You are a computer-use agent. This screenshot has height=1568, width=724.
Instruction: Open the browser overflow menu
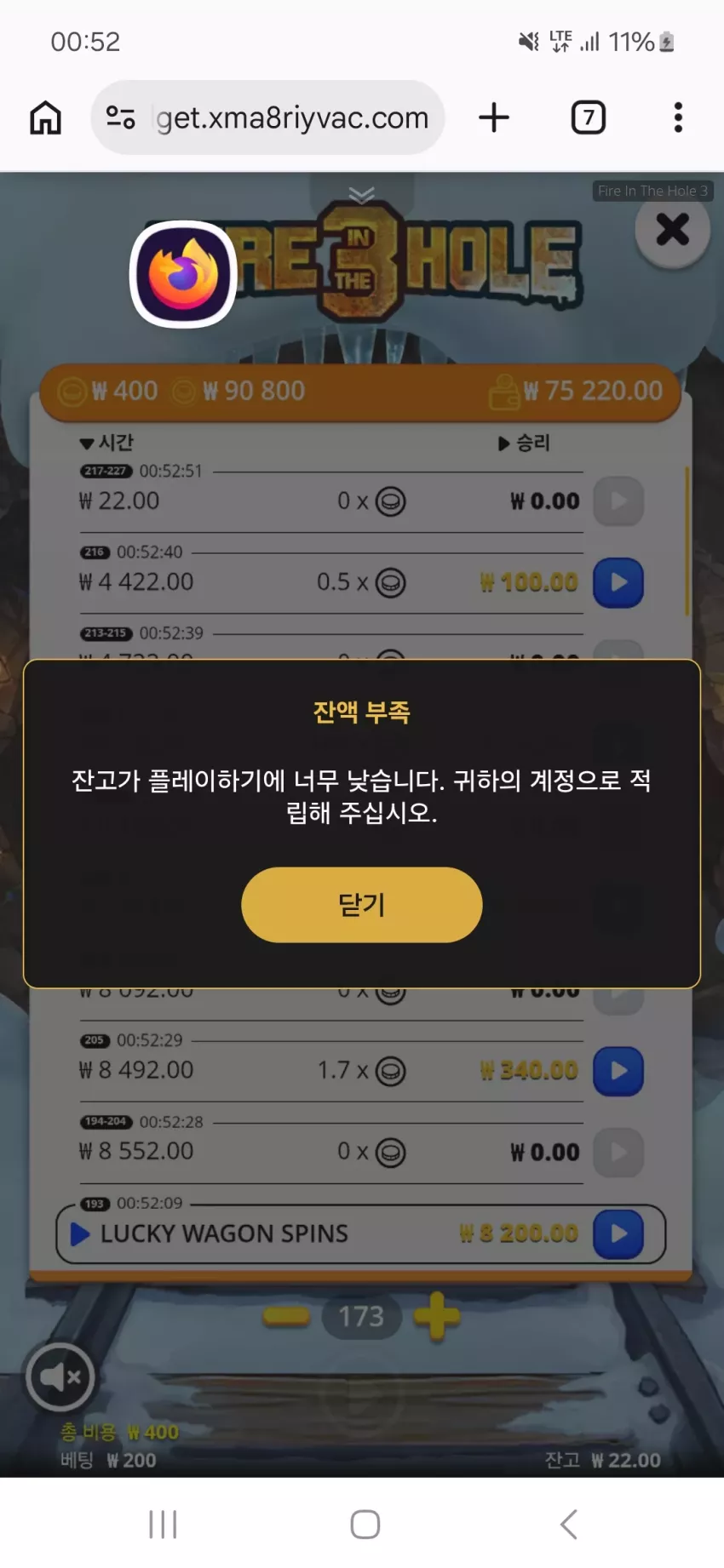pyautogui.click(x=678, y=117)
